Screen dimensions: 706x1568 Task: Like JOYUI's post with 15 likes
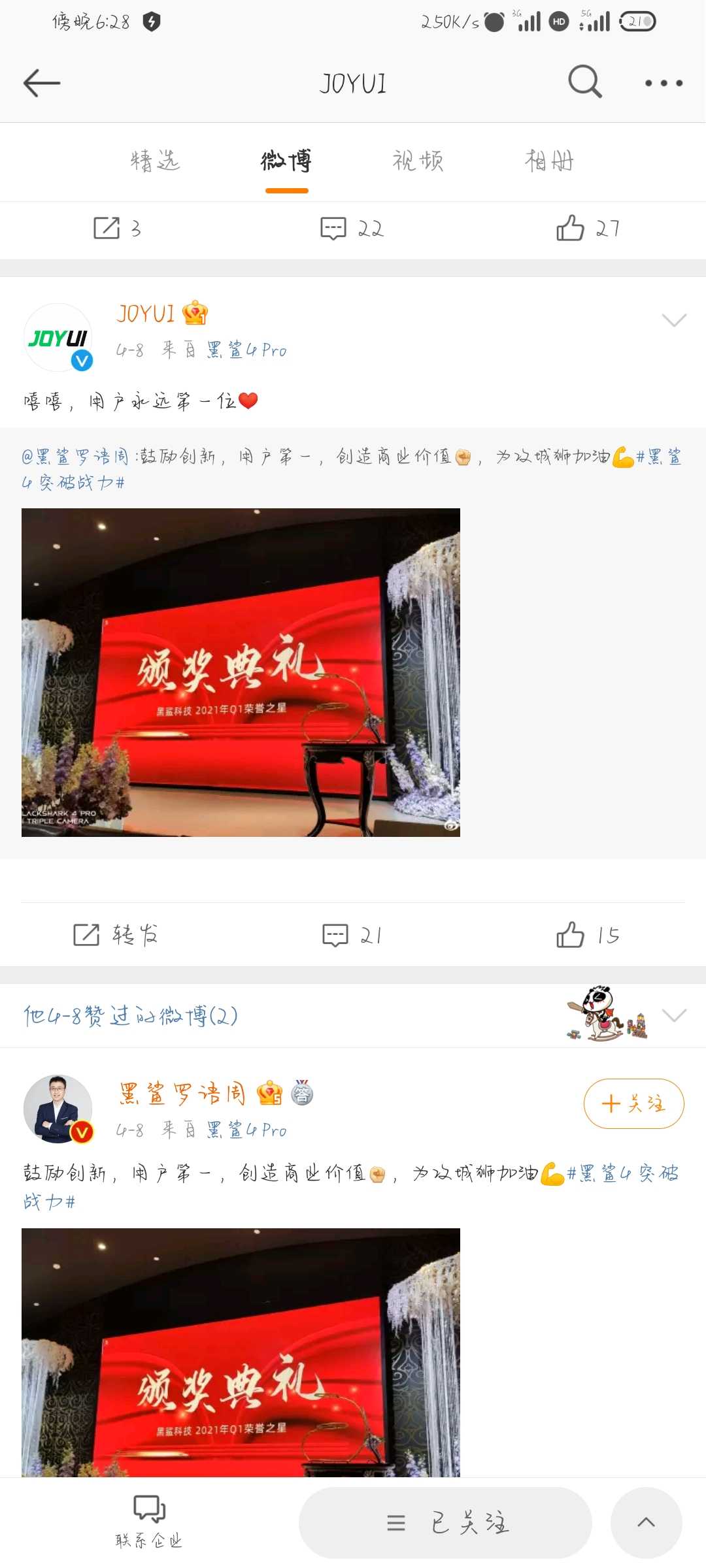click(x=588, y=935)
